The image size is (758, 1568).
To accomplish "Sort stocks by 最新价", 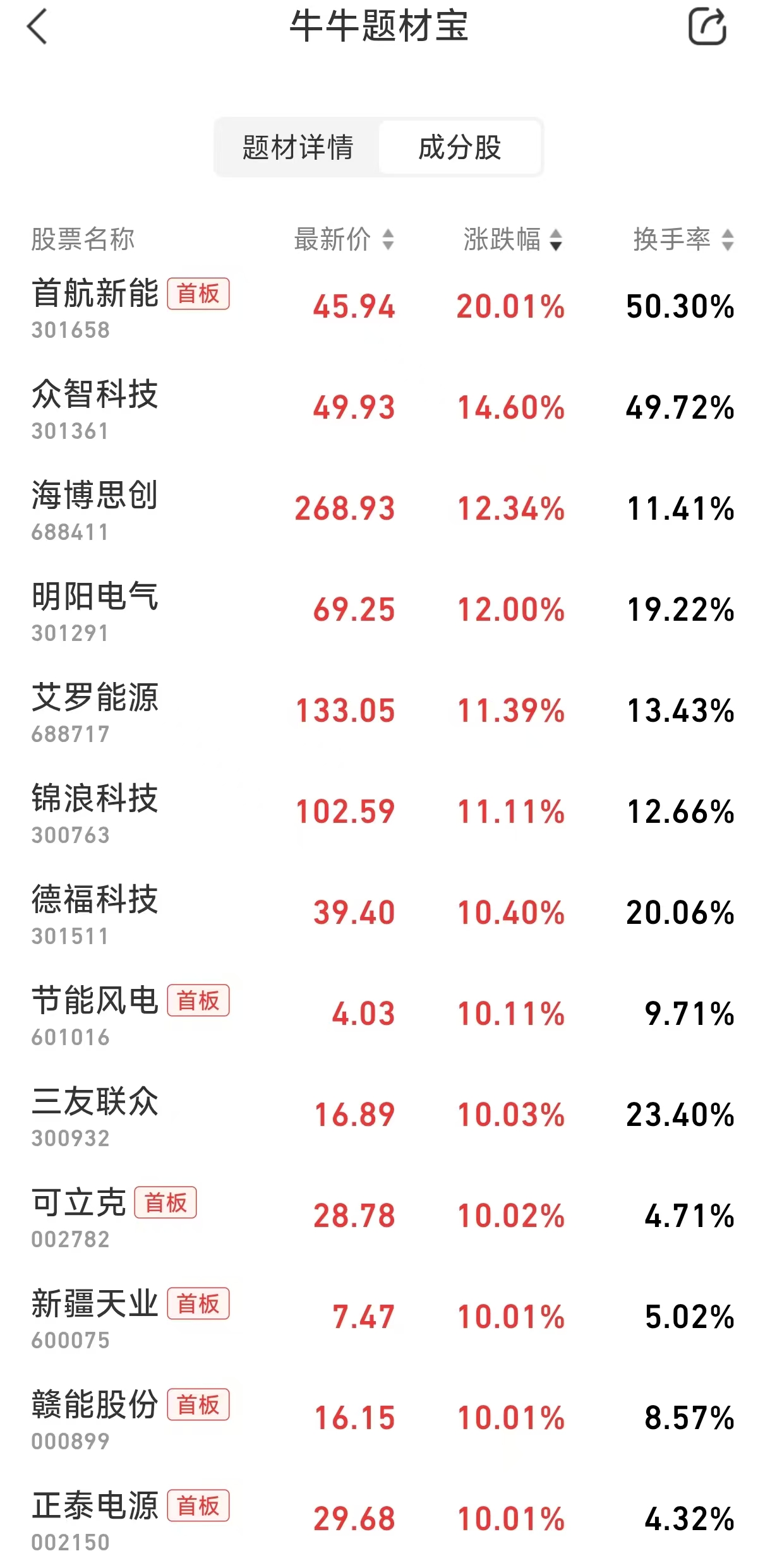I will click(x=344, y=239).
